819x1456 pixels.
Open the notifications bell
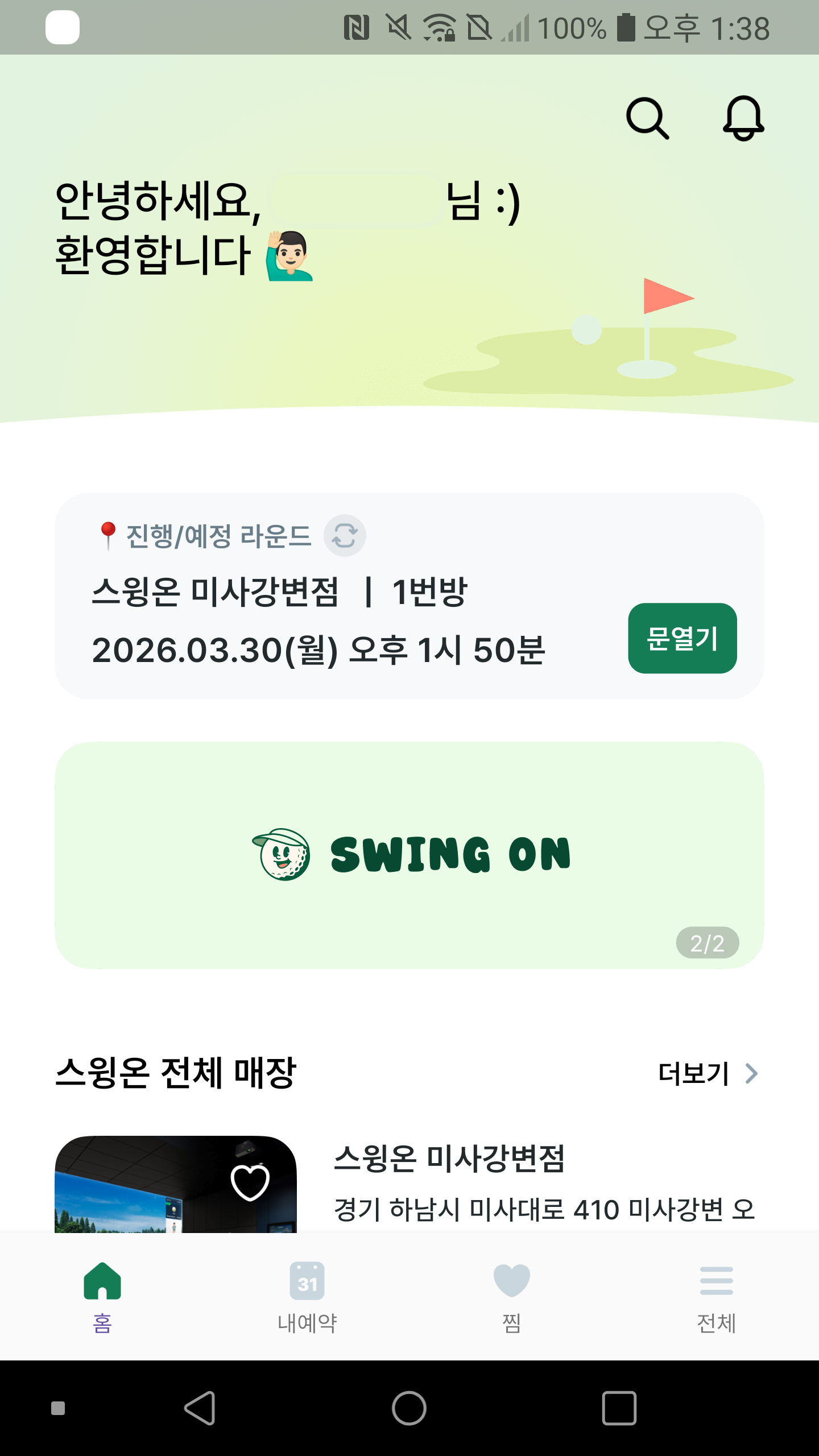pos(744,118)
